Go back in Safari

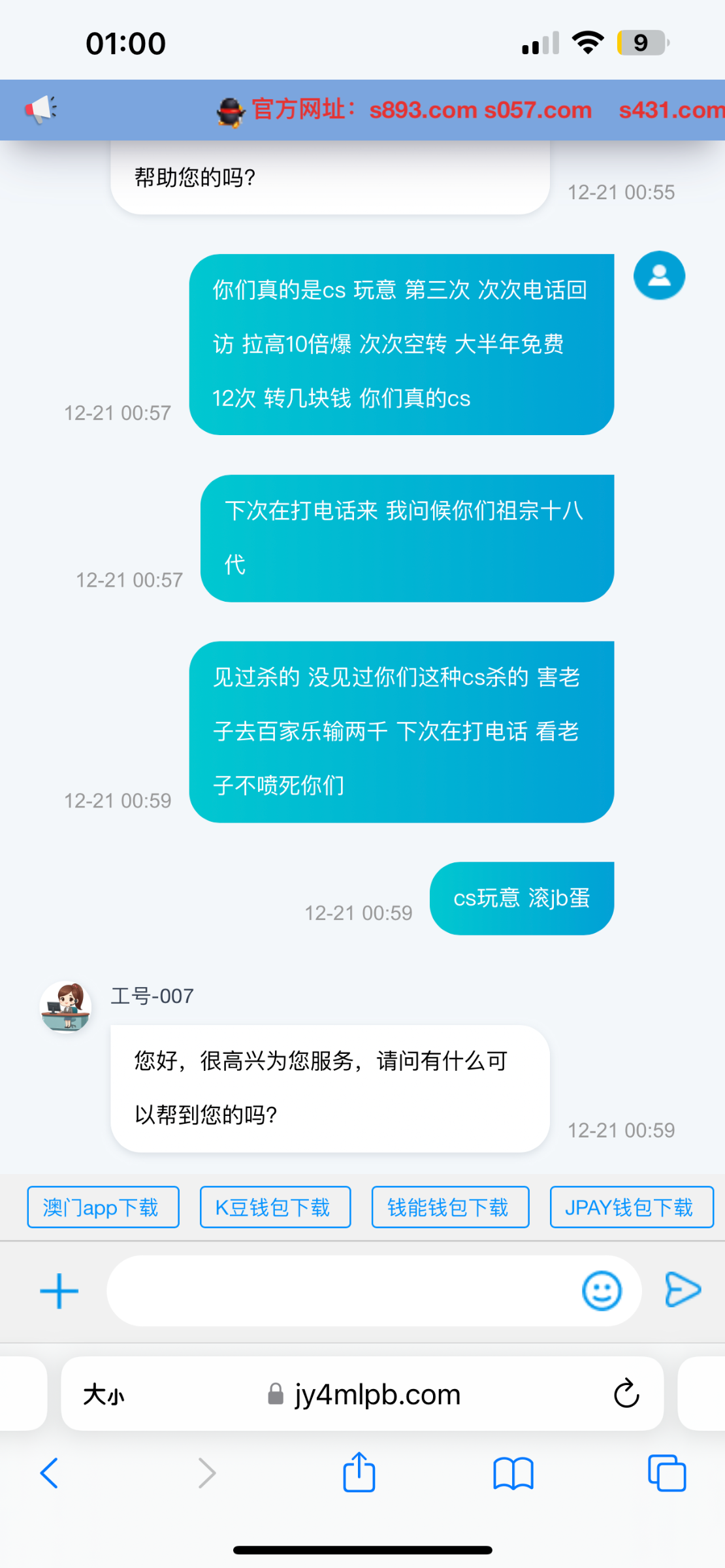(x=50, y=1473)
